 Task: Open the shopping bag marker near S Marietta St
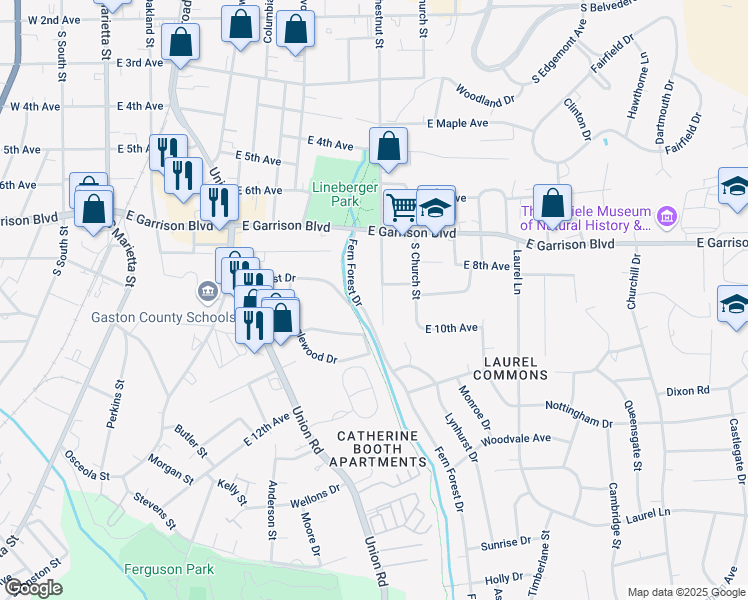coord(94,212)
